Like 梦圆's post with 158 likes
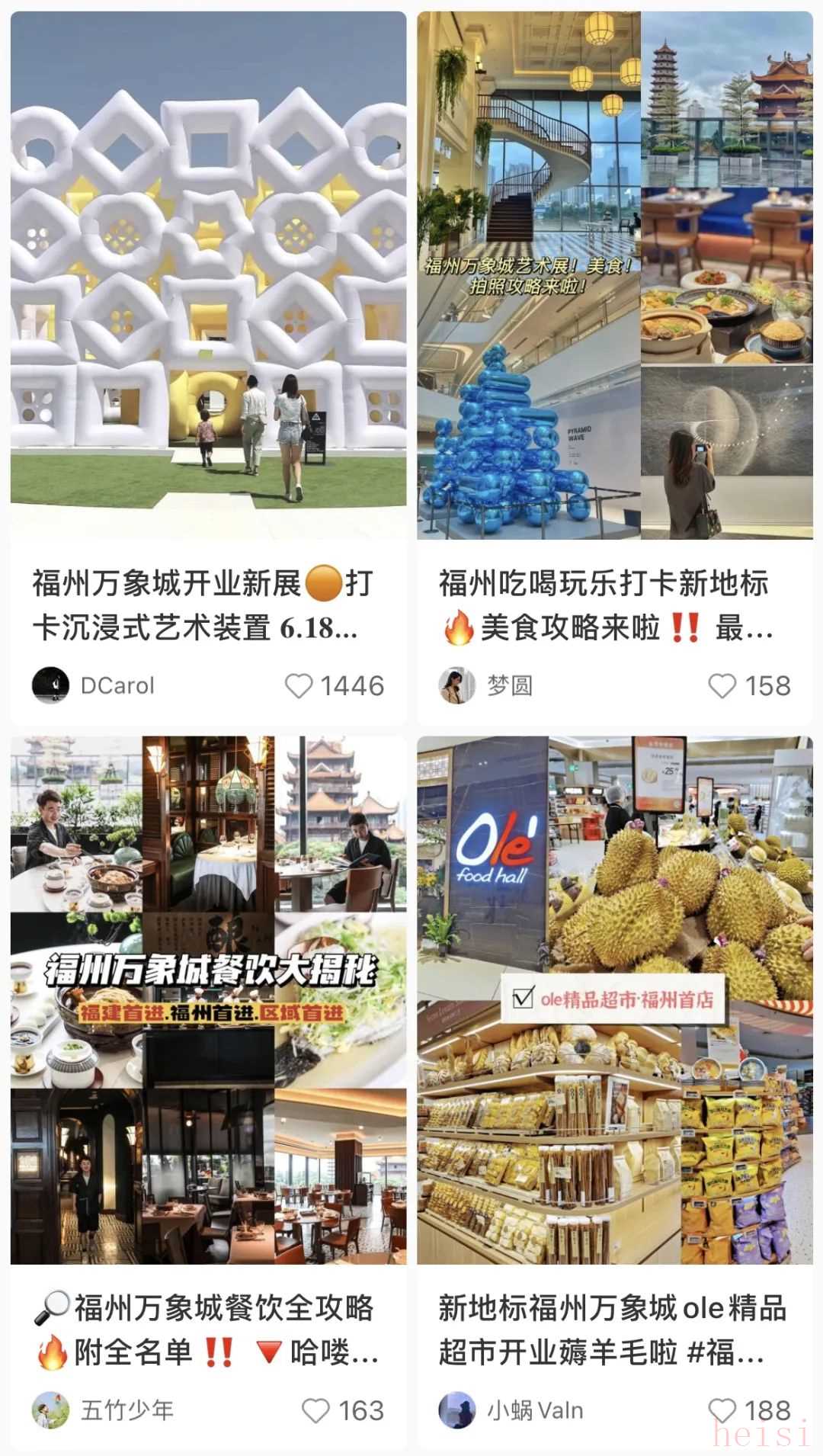 (722, 686)
